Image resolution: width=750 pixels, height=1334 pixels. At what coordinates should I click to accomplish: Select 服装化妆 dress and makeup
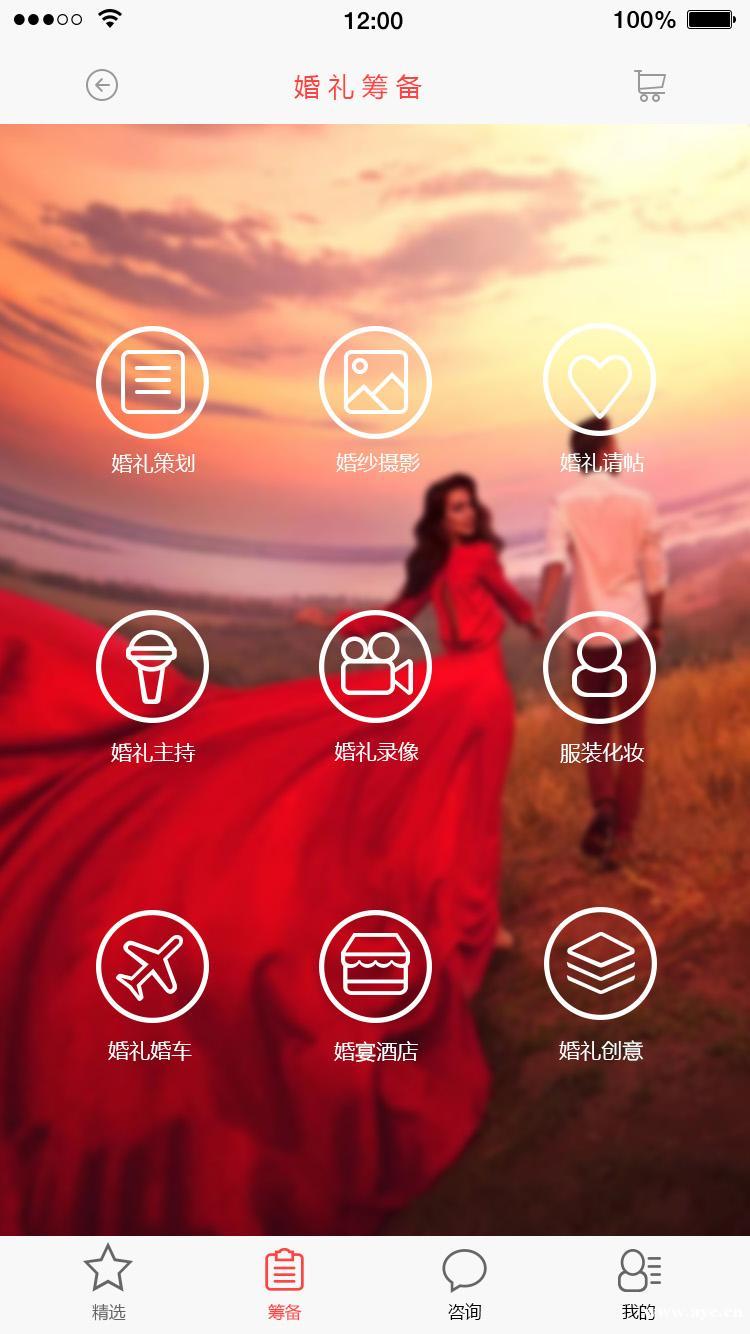pos(599,667)
